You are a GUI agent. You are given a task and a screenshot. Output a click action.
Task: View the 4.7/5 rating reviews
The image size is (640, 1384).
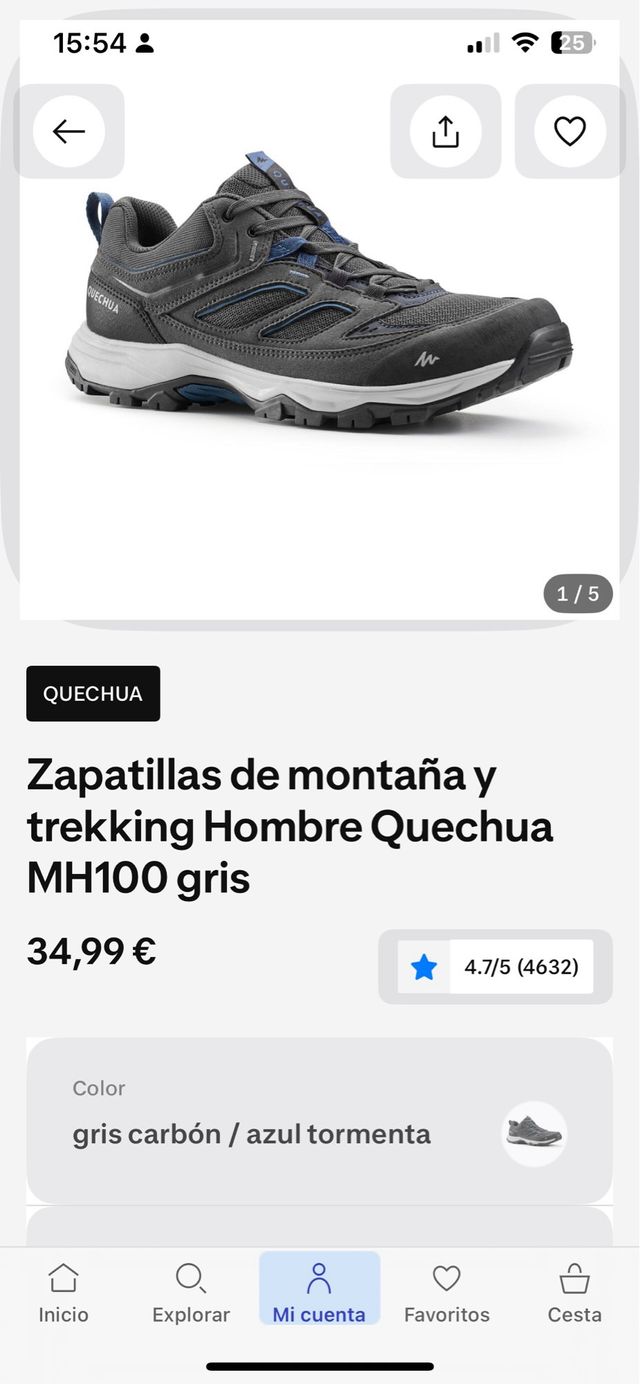[x=495, y=967]
